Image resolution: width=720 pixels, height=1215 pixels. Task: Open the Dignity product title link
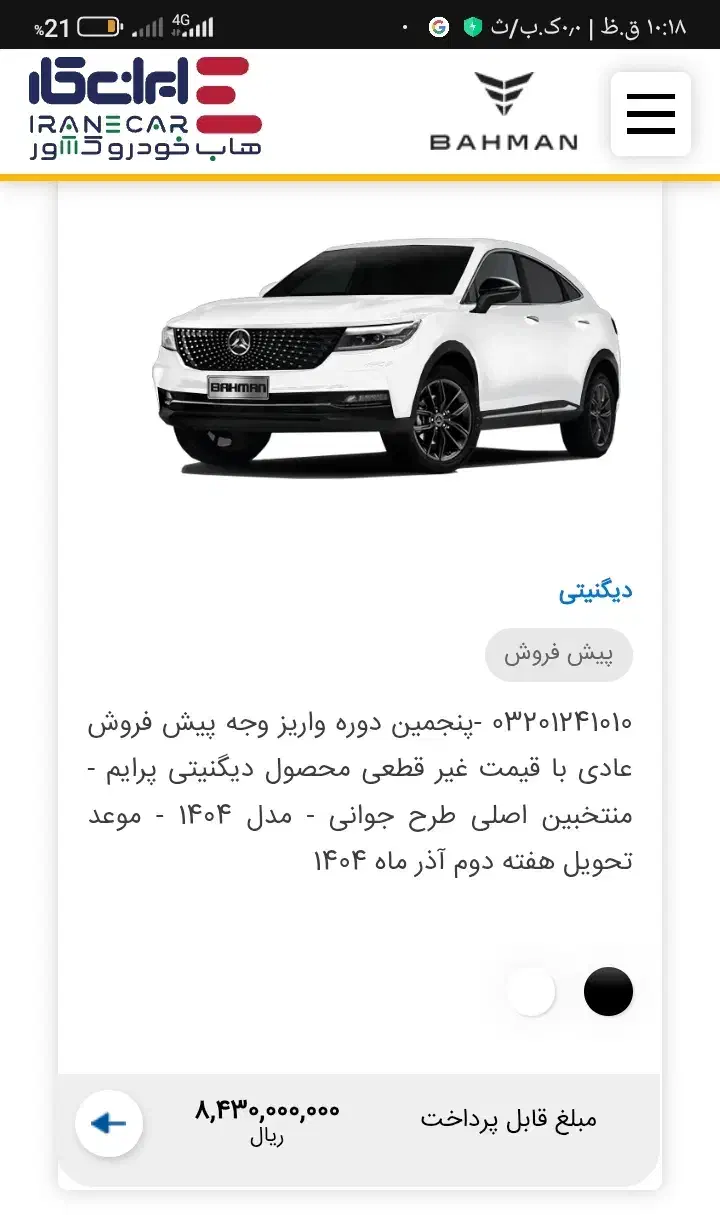pyautogui.click(x=596, y=591)
